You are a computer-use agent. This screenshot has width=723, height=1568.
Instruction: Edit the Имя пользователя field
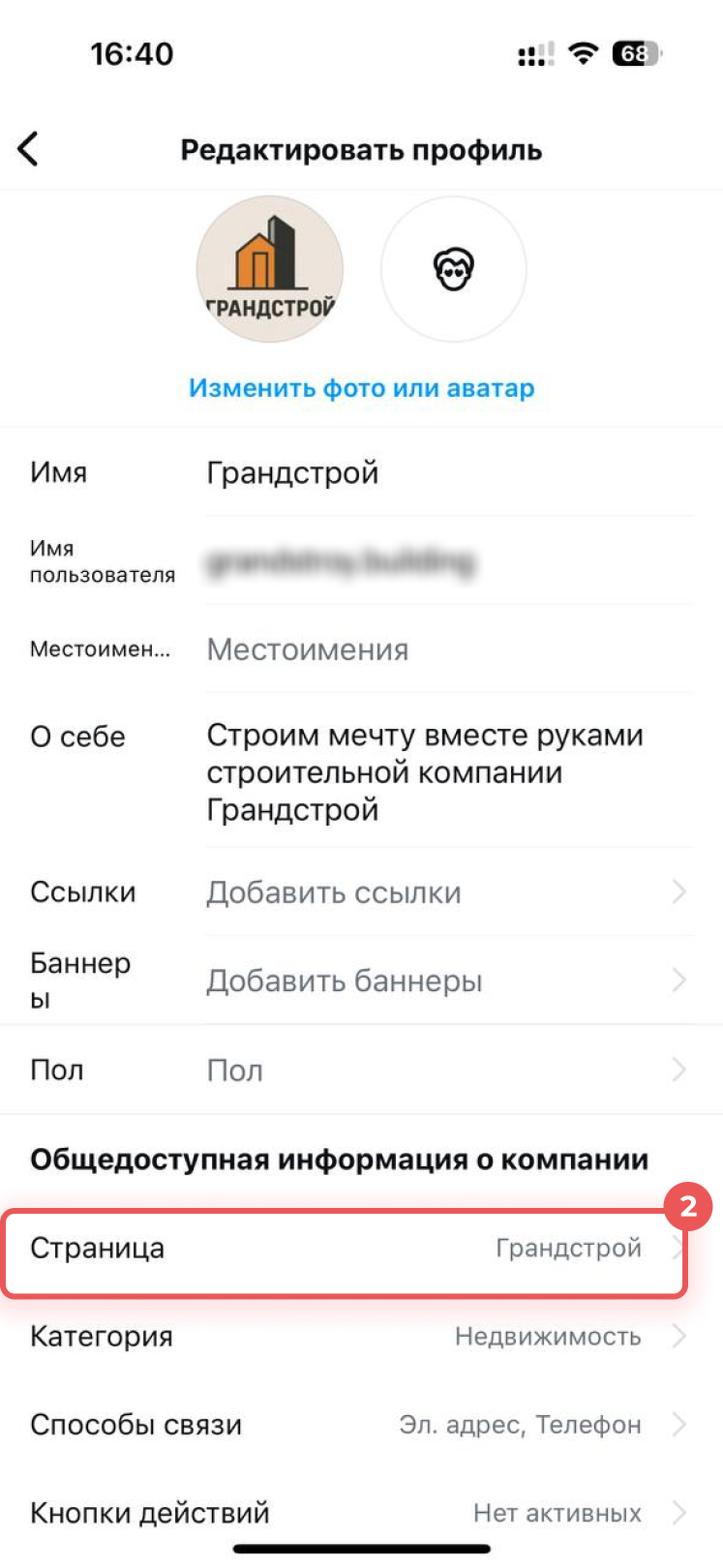[449, 561]
